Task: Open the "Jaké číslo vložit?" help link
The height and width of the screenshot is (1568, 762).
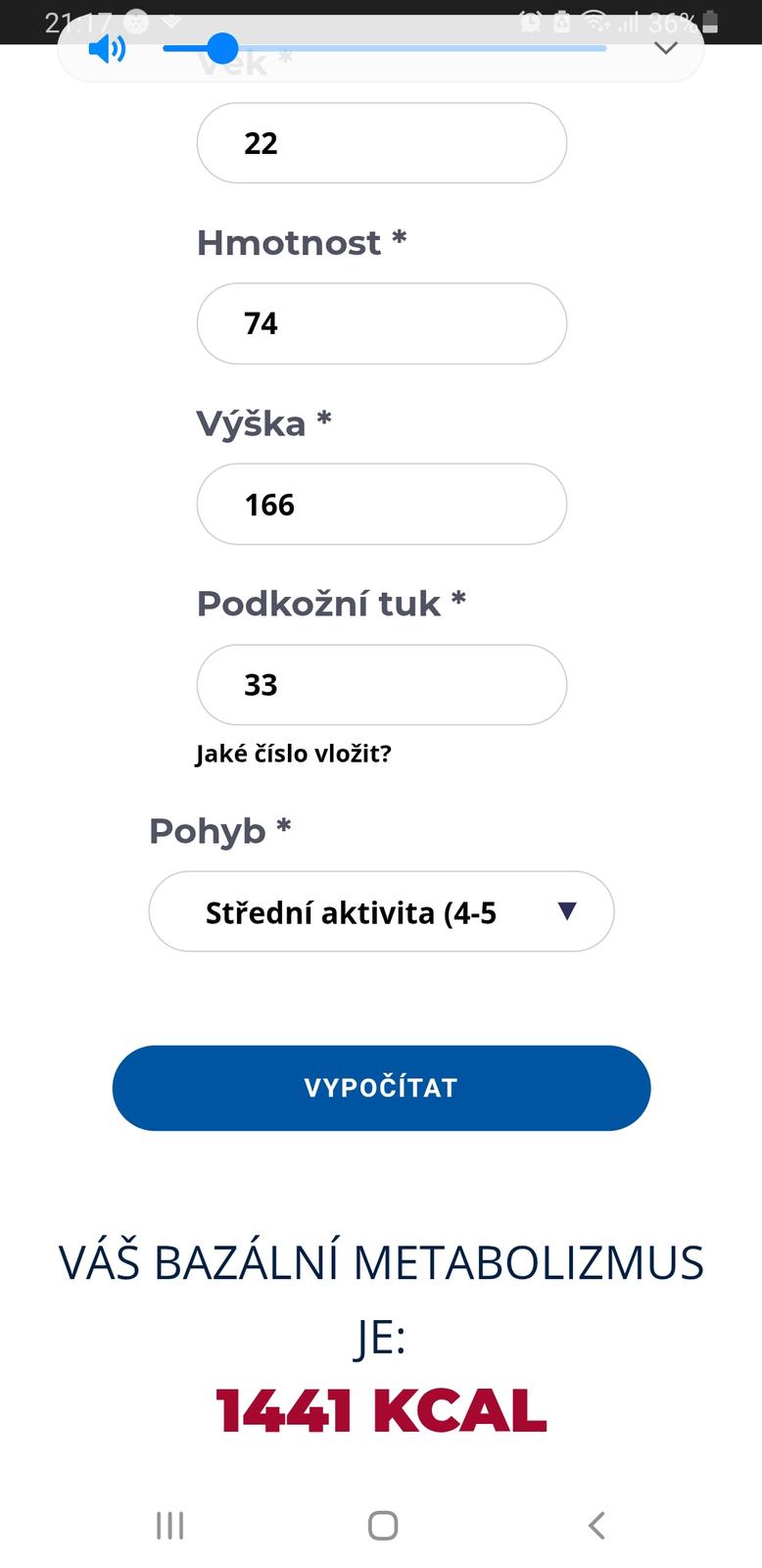Action: point(294,754)
